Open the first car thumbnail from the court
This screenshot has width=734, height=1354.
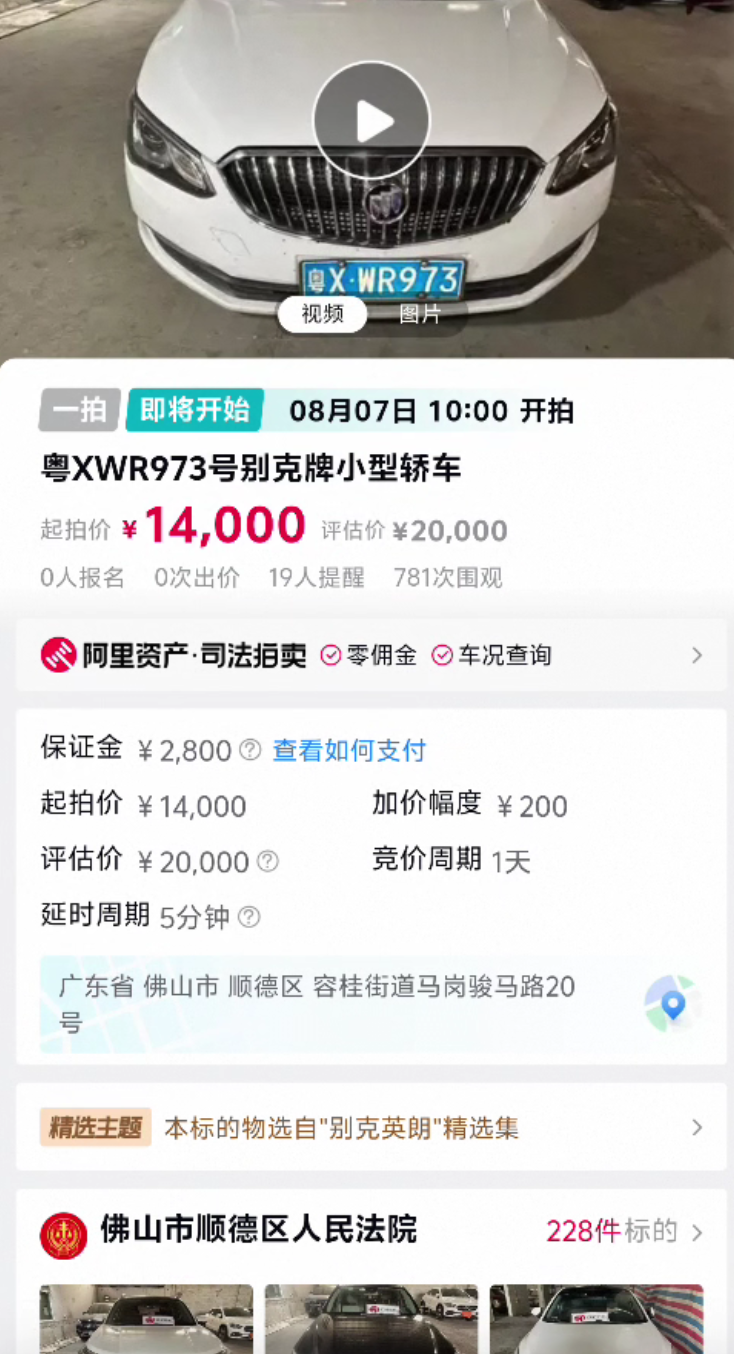coord(146,1319)
